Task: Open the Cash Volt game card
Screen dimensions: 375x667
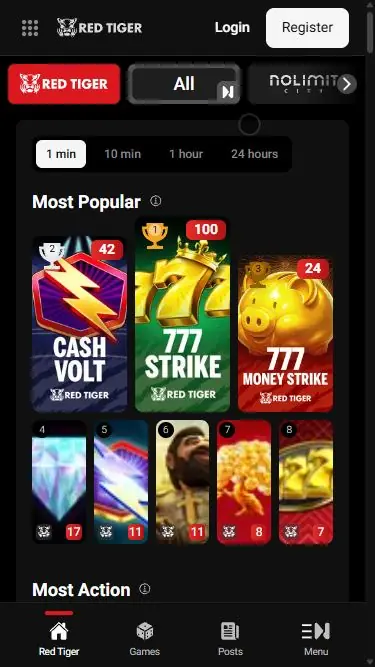Action: [80, 324]
